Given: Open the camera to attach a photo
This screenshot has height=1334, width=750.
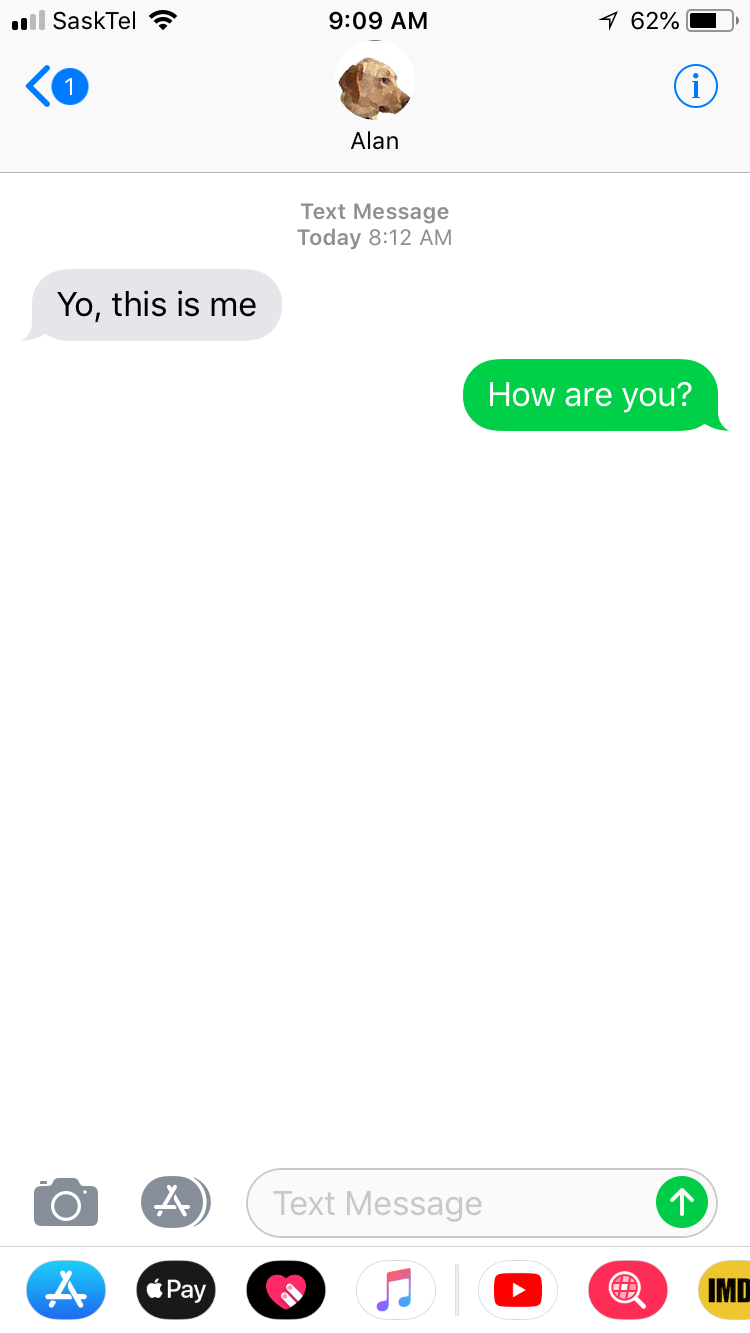Looking at the screenshot, I should 66,1202.
